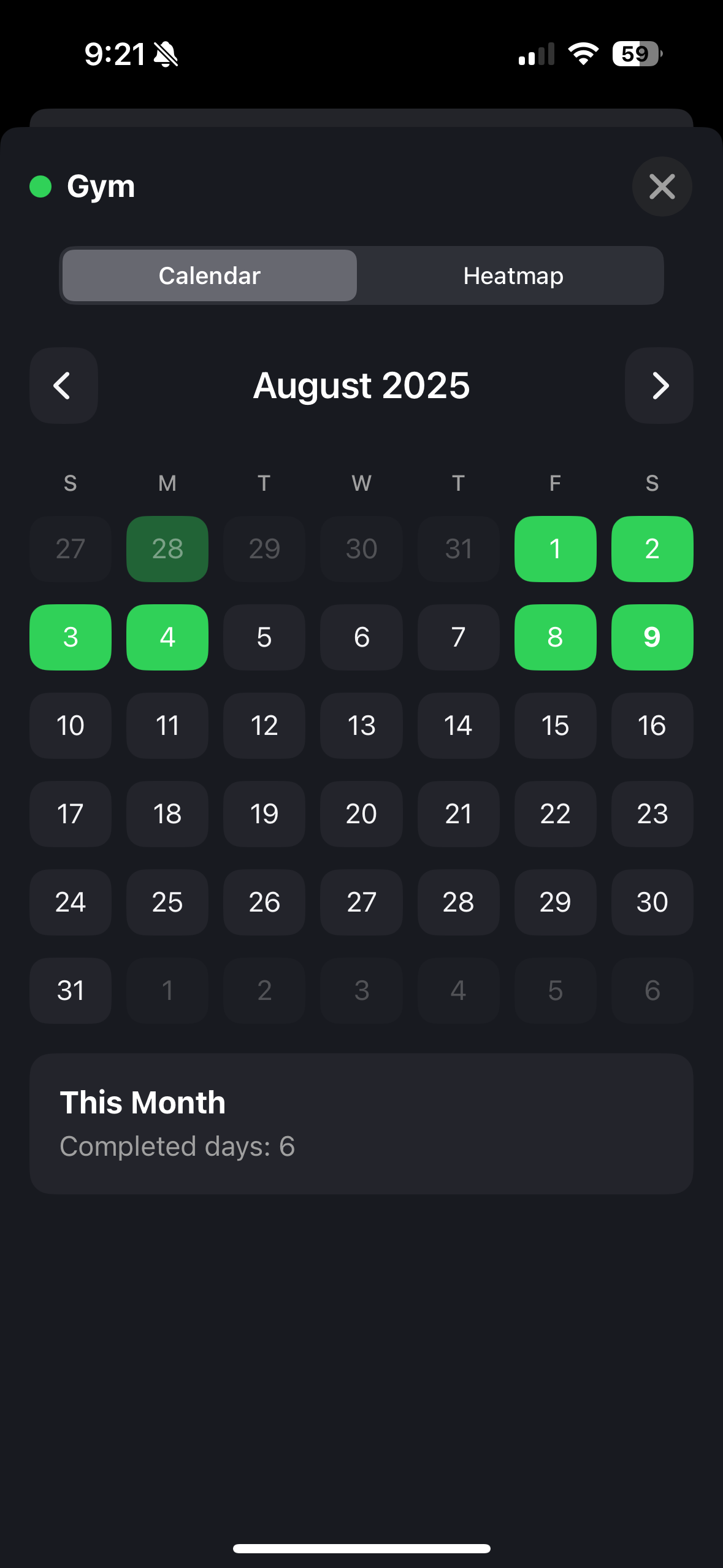Select the dark-green partially completed July 28
The image size is (723, 1568).
[167, 548]
